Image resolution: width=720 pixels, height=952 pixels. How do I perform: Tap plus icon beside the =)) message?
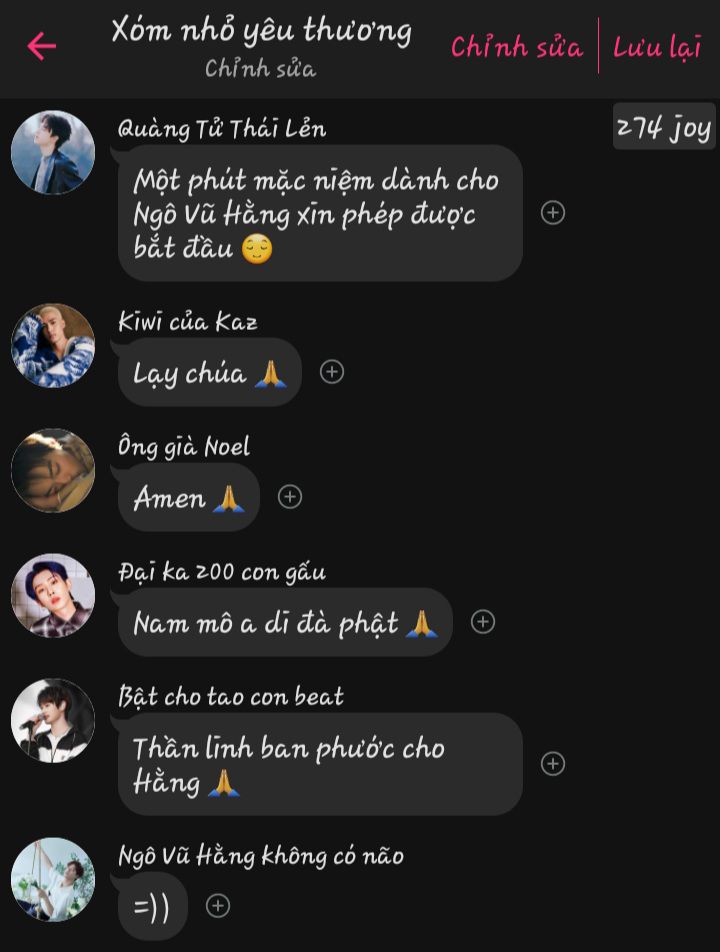point(217,906)
